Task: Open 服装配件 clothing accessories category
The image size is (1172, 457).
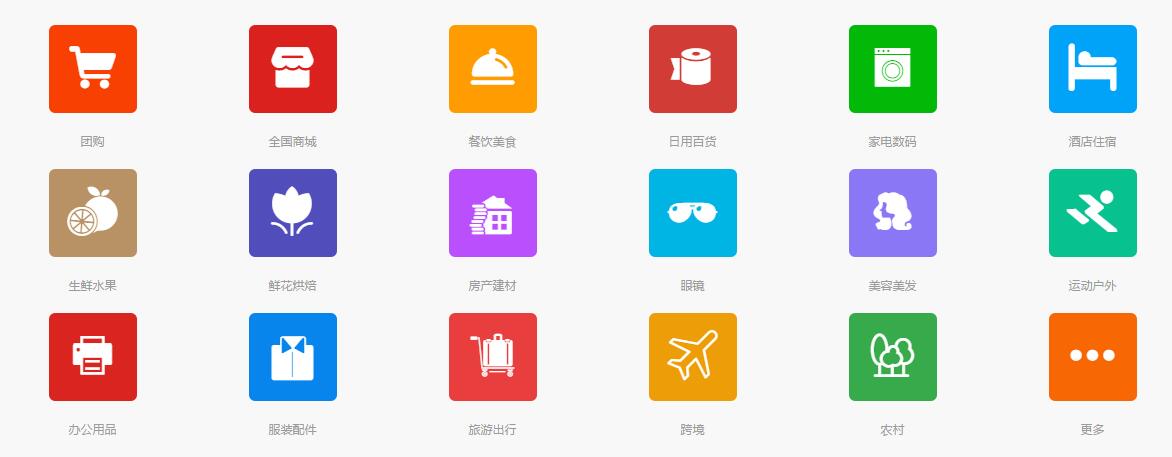Action: pos(292,357)
